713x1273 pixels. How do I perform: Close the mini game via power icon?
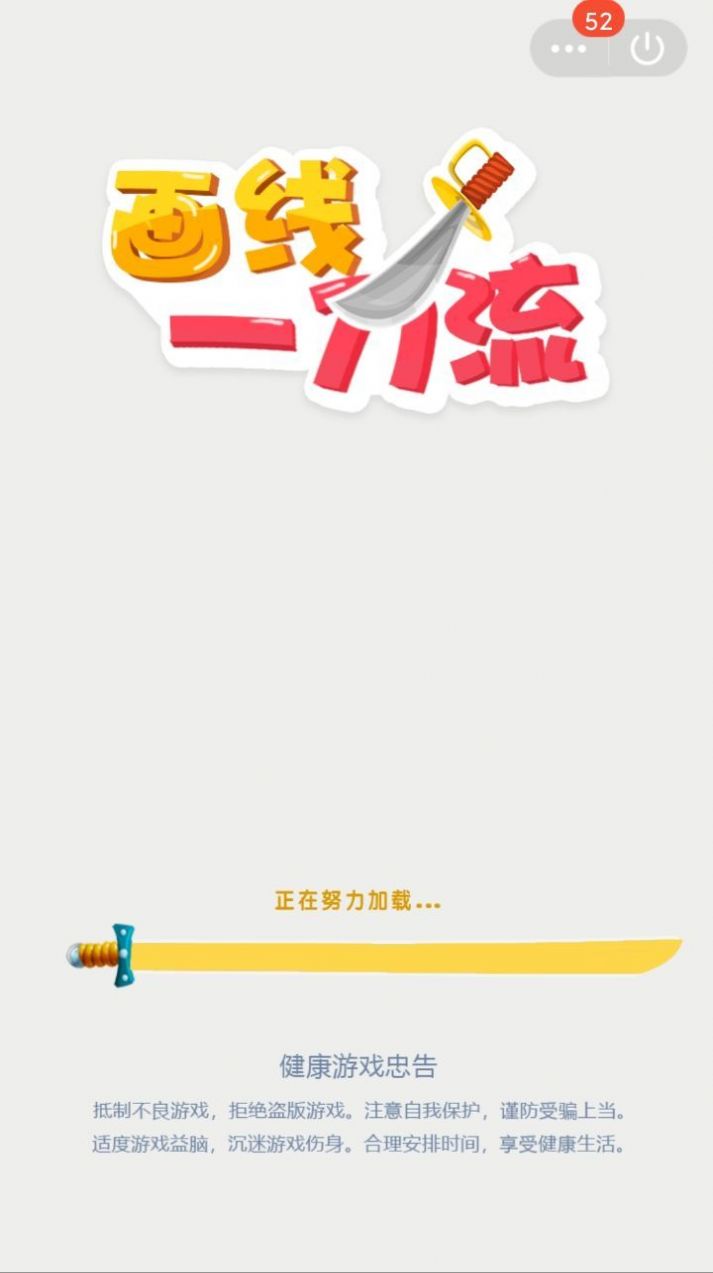coord(647,49)
